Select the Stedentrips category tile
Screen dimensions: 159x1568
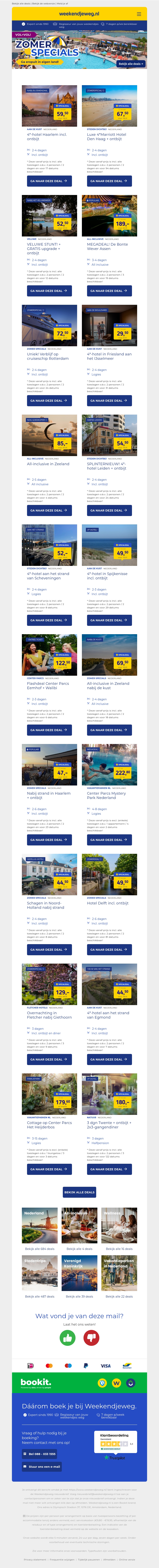tap(40, 1273)
